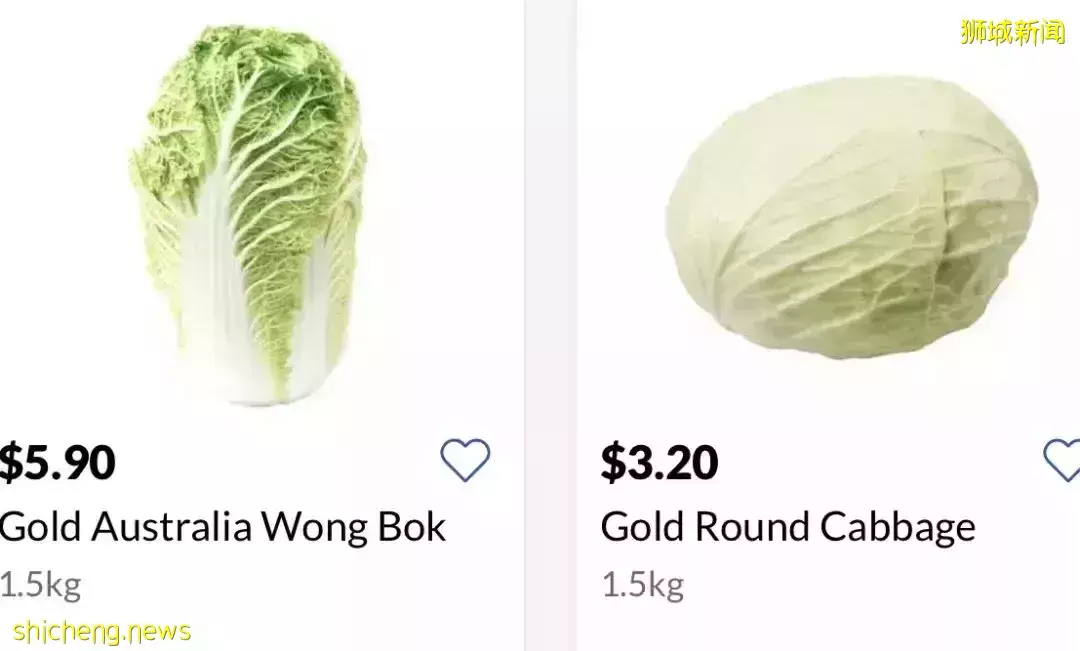This screenshot has width=1080, height=651.
Task: Open the Gold Australia Wong Bok product
Action: point(222,527)
